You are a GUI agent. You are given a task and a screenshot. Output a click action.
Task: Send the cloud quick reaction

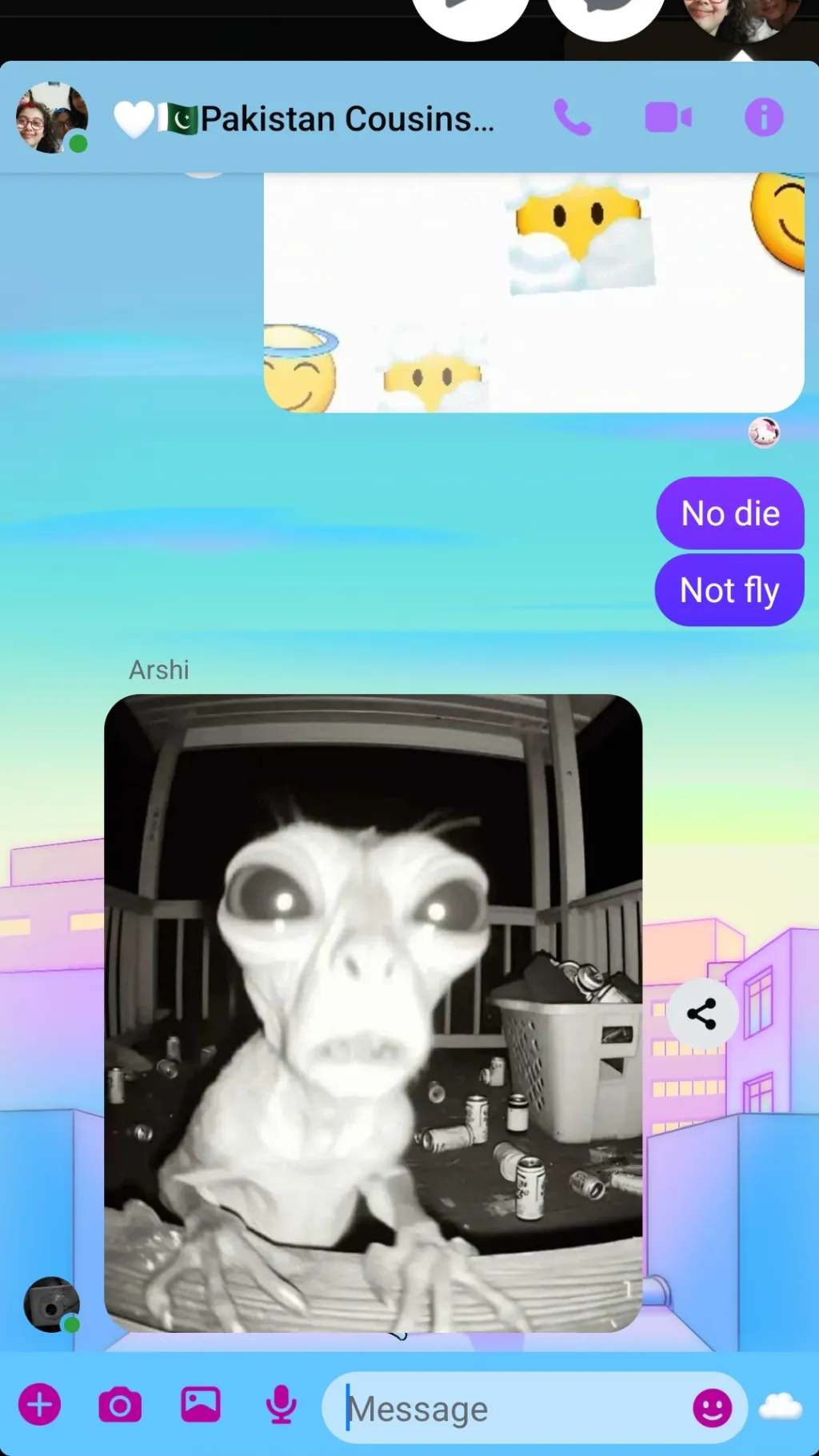click(781, 1406)
